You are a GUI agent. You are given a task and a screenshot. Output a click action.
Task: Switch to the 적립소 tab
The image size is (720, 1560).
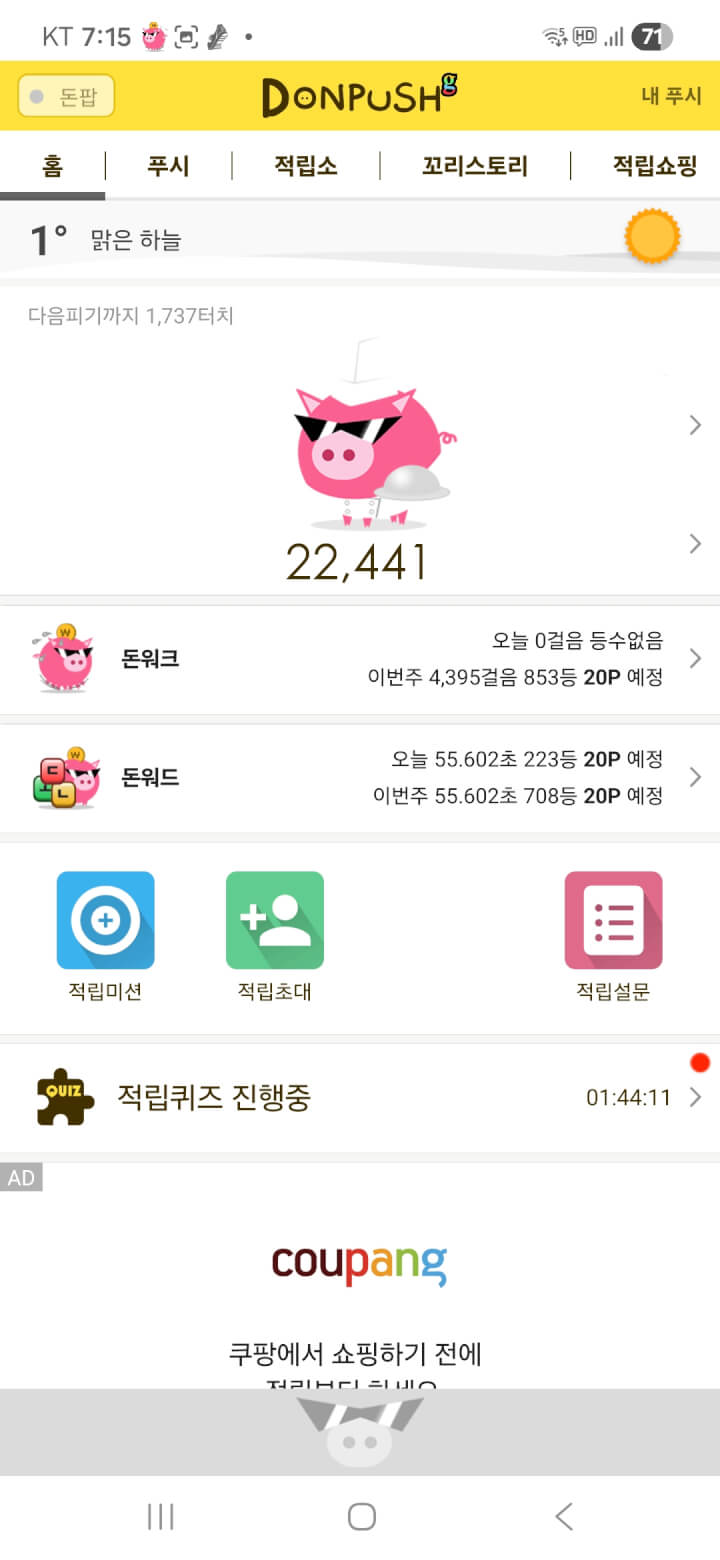pyautogui.click(x=305, y=165)
